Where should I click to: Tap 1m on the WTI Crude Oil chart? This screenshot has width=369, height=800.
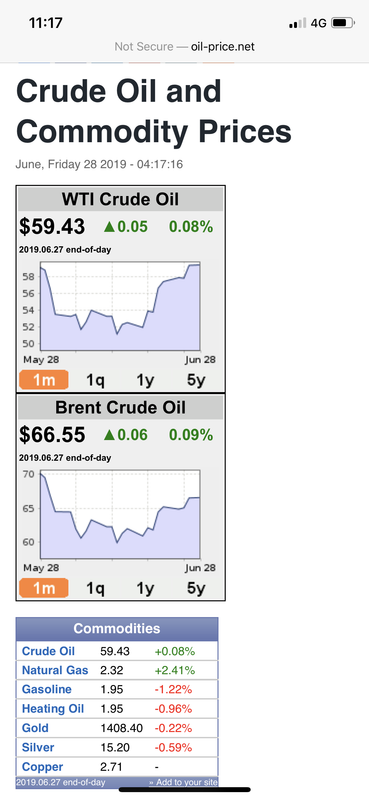point(44,380)
